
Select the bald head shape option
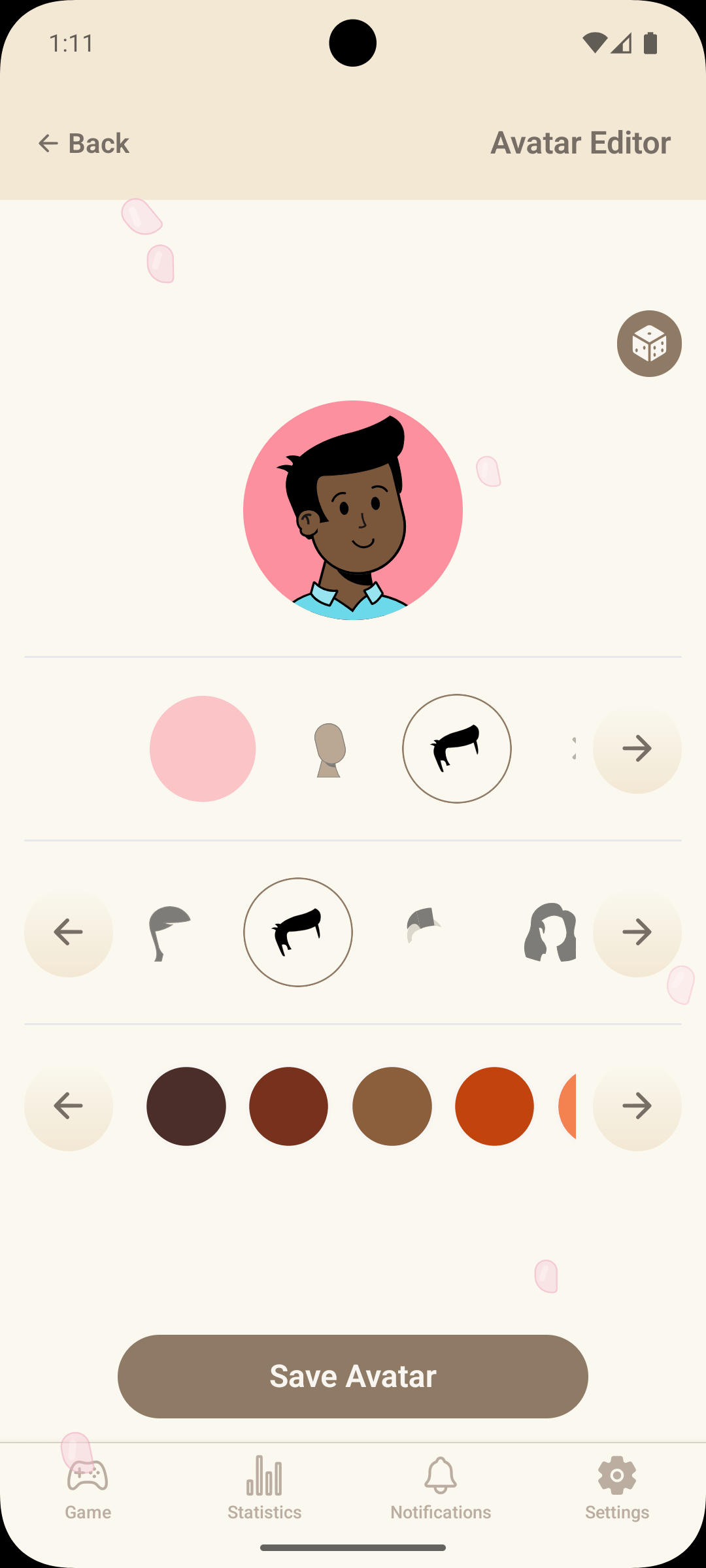point(328,749)
